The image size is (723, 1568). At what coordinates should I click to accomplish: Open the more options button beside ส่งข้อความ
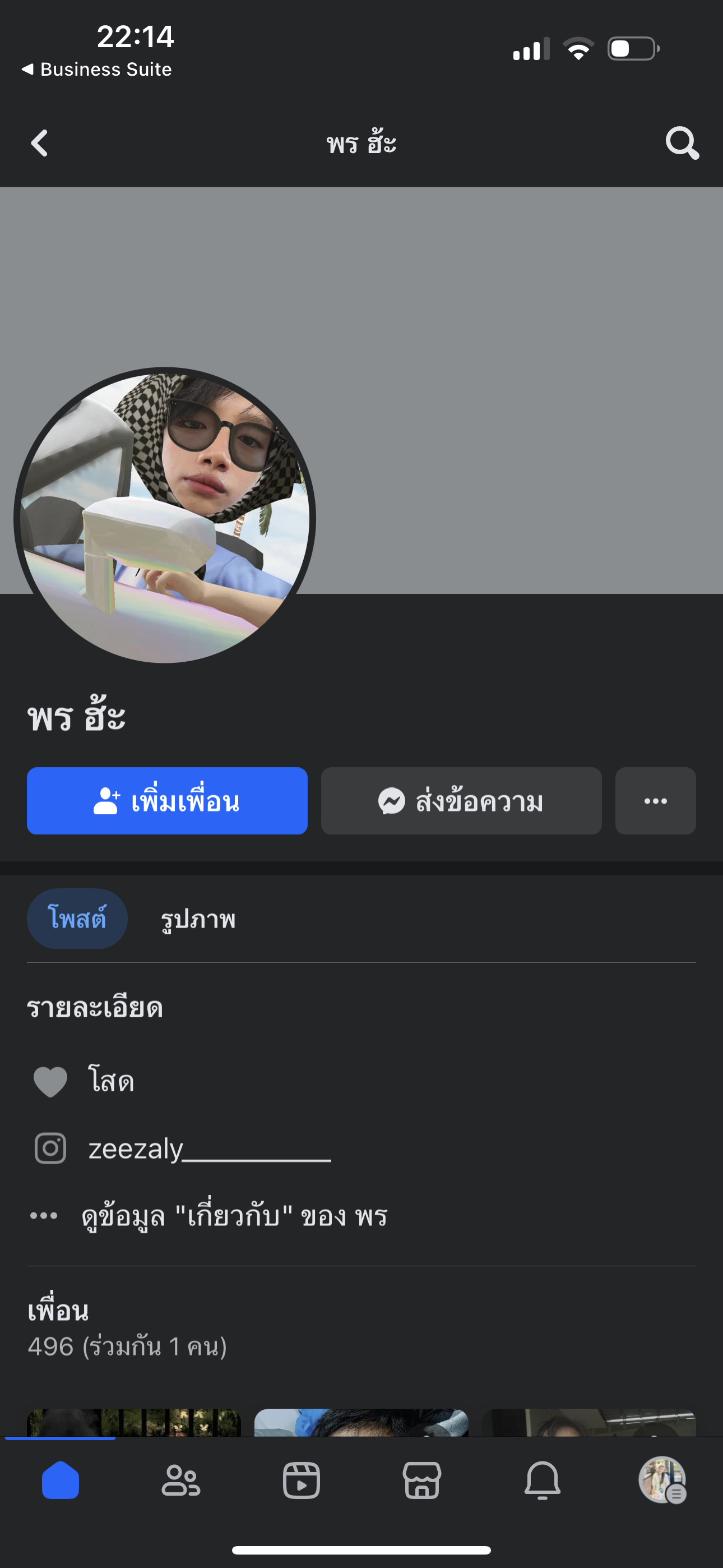655,800
